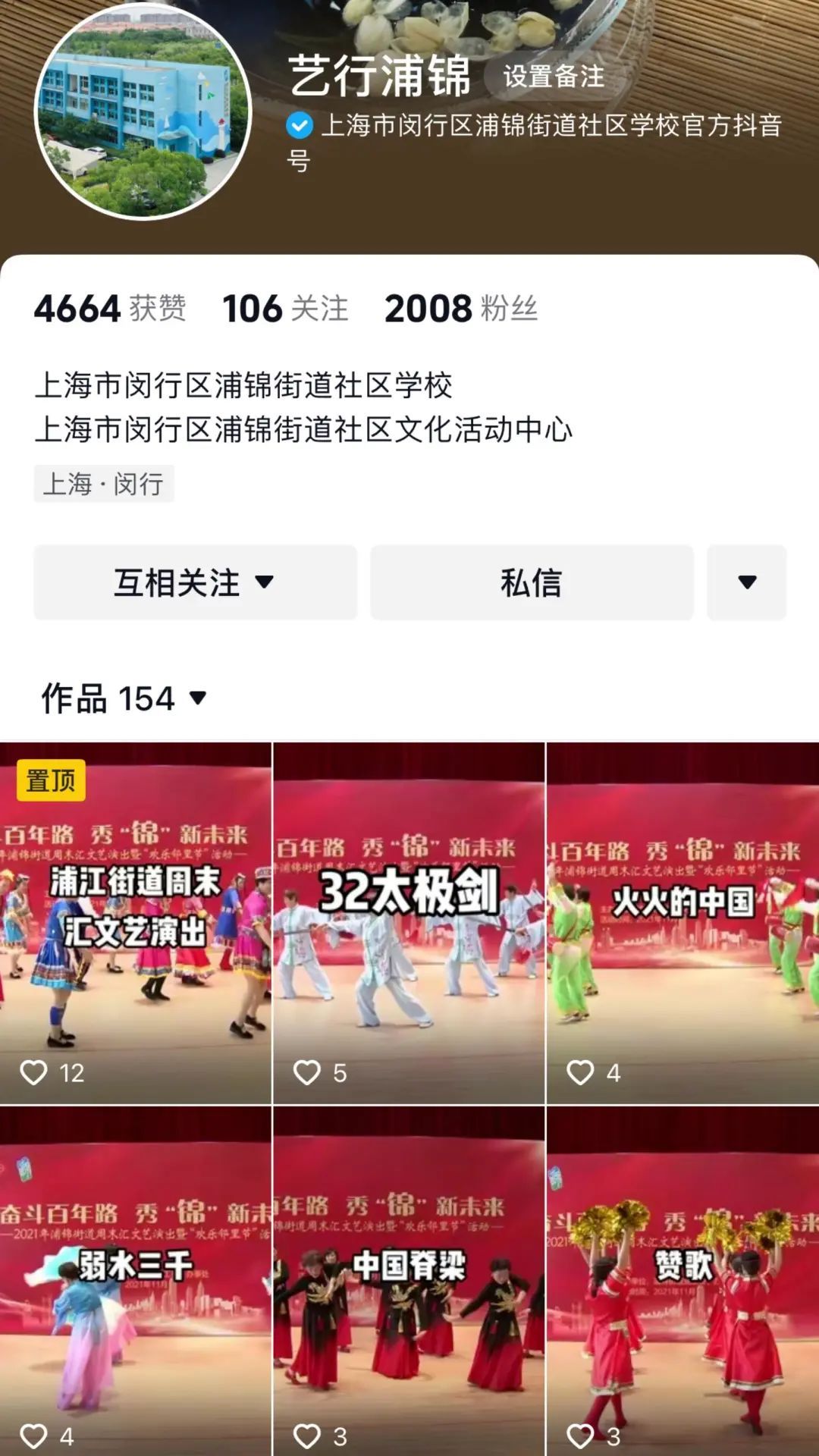Play the 赞歌 performance video

682,1282
